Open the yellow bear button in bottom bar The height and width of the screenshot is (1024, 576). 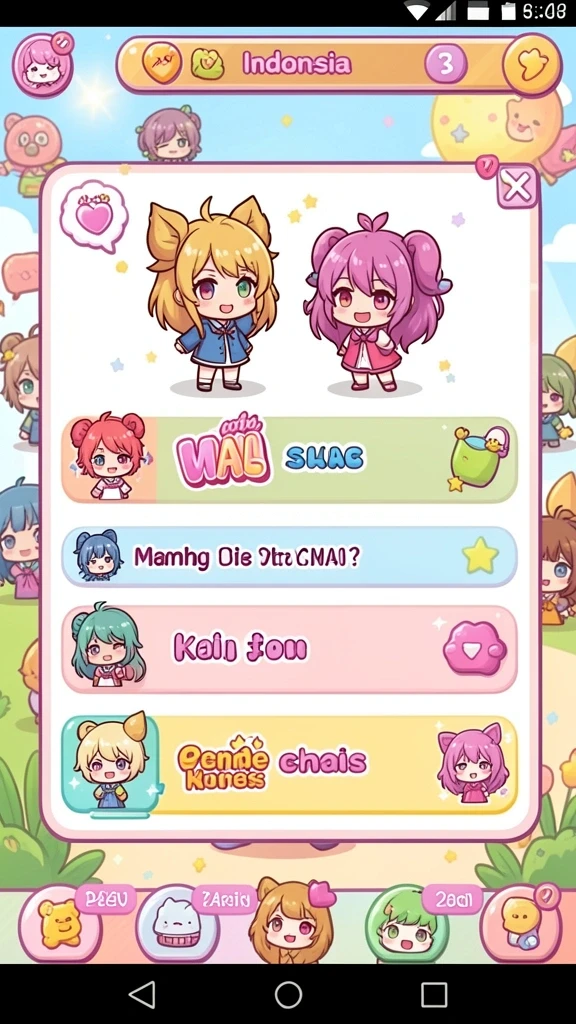tap(60, 923)
